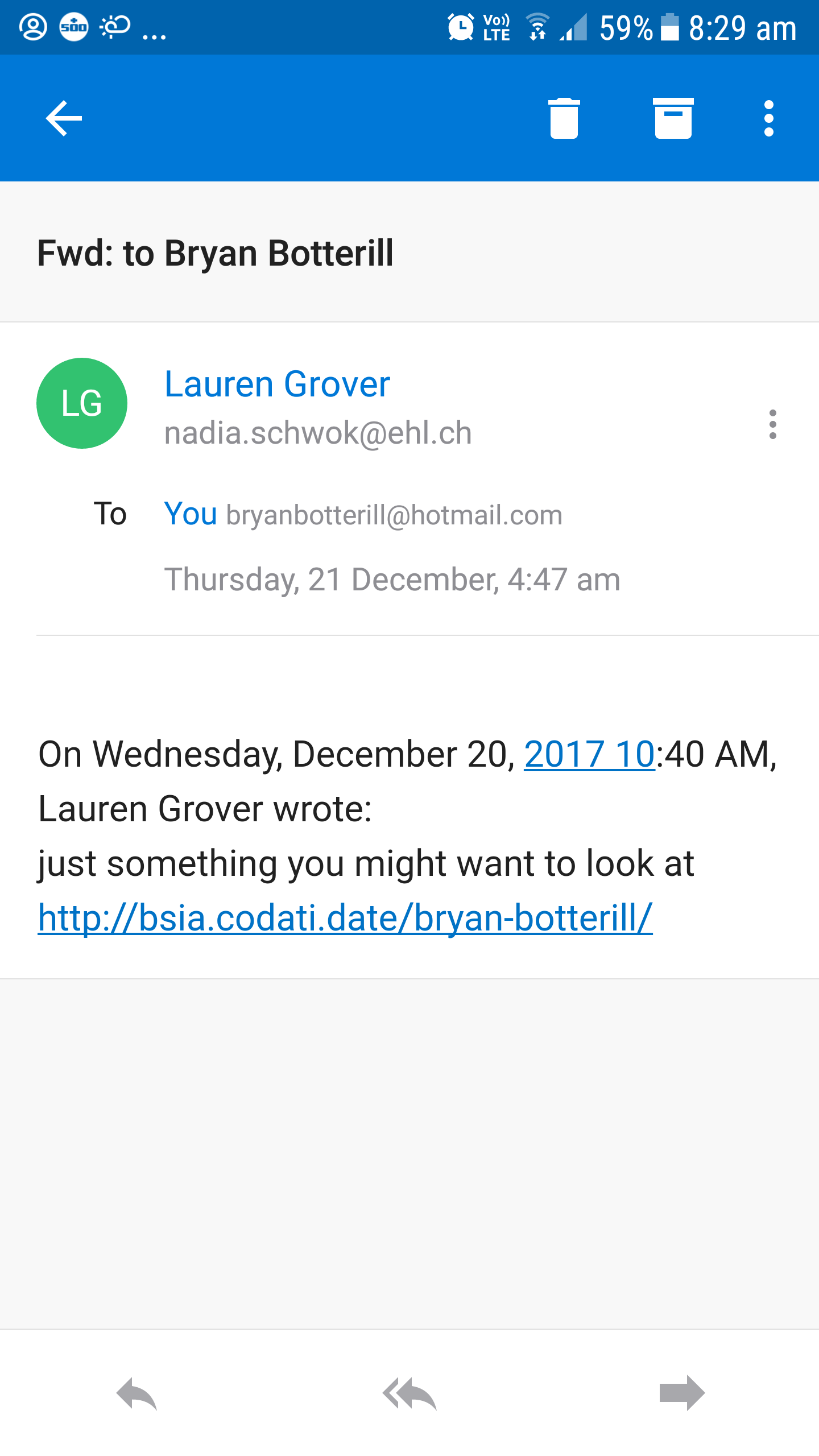Viewport: 819px width, 1456px height.
Task: Open message options next to Lauren Grover
Action: [772, 424]
